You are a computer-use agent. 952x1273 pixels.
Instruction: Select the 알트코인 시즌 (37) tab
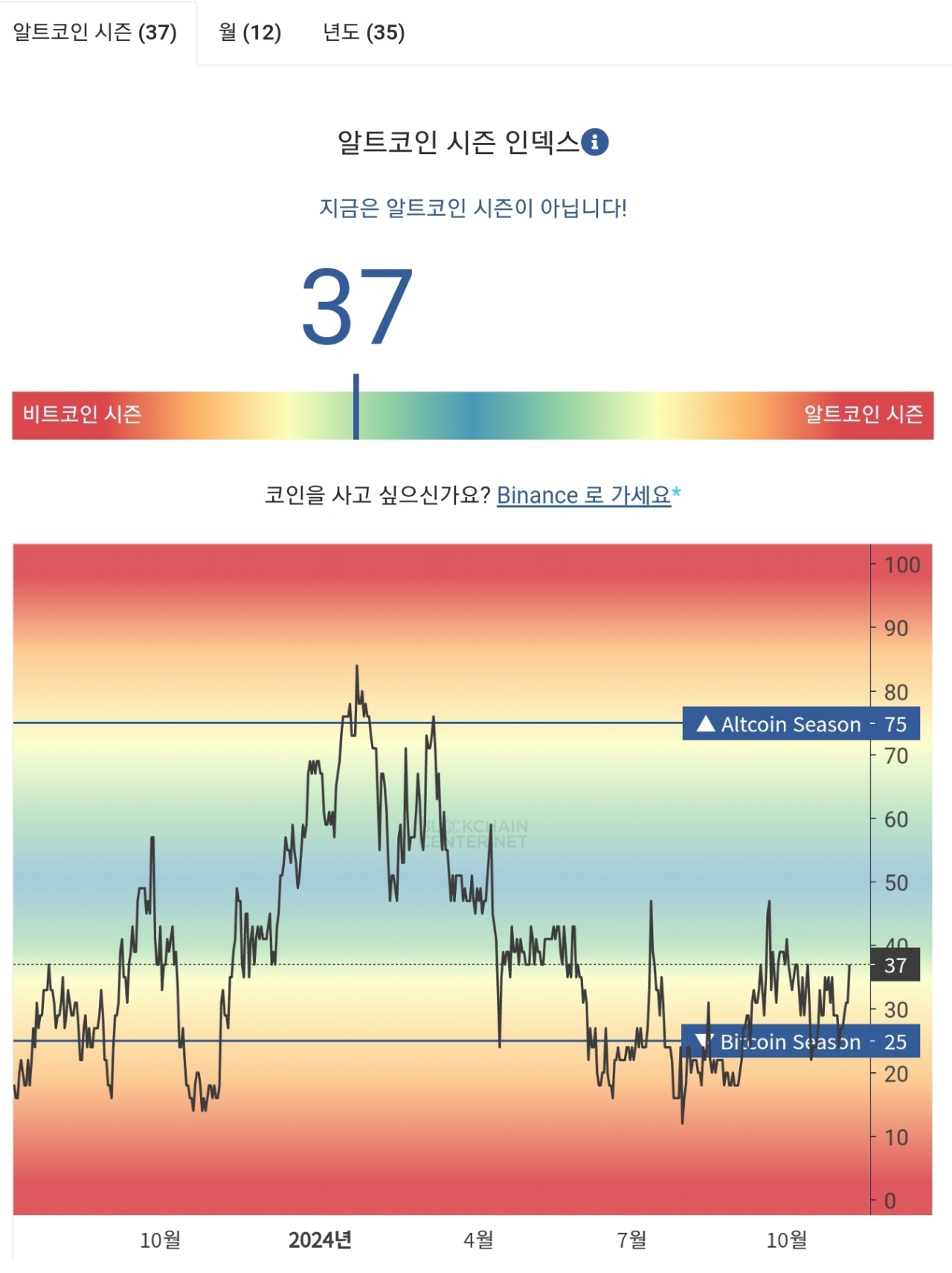(95, 33)
